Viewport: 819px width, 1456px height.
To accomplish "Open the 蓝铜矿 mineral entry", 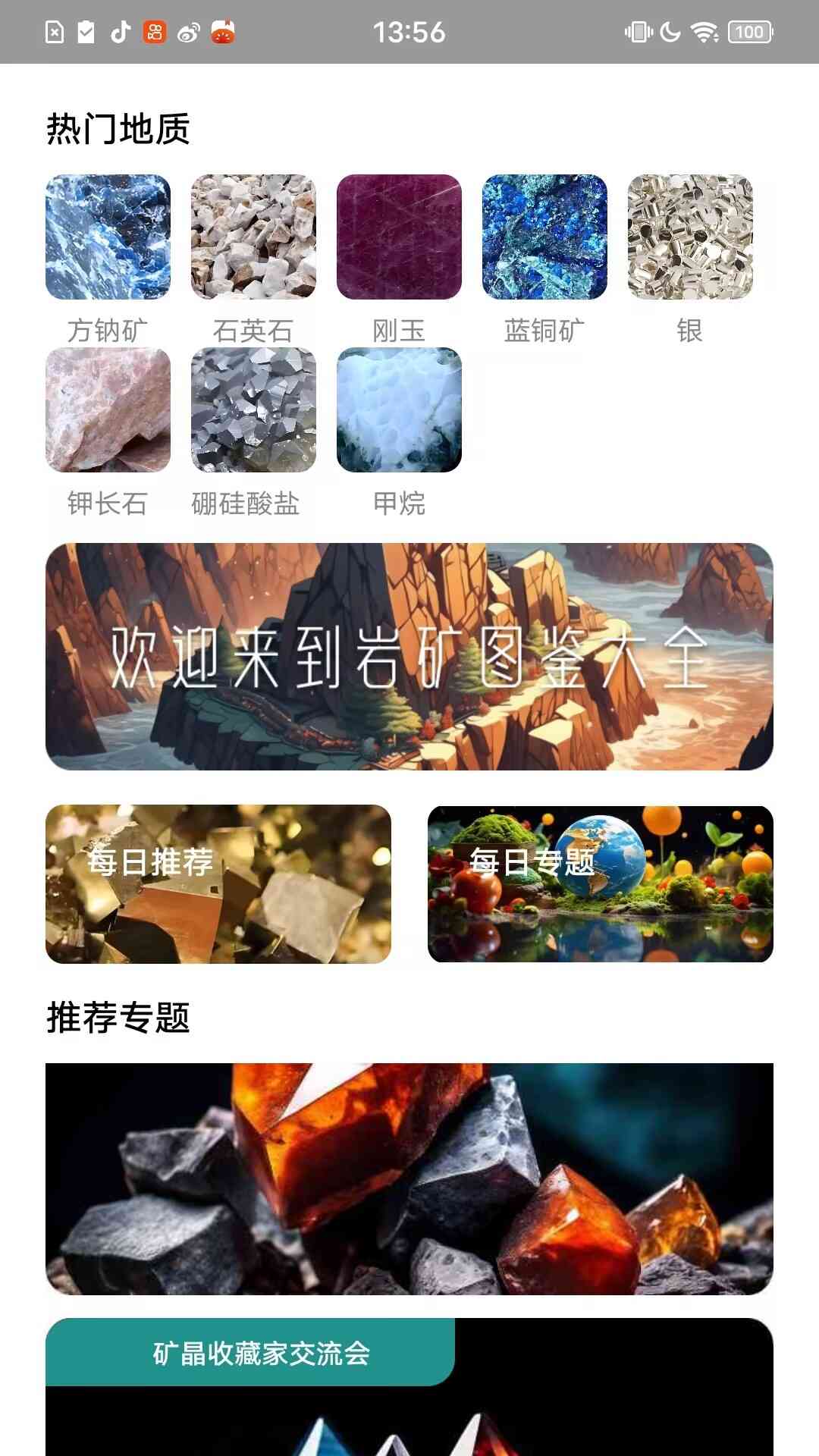I will 545,237.
